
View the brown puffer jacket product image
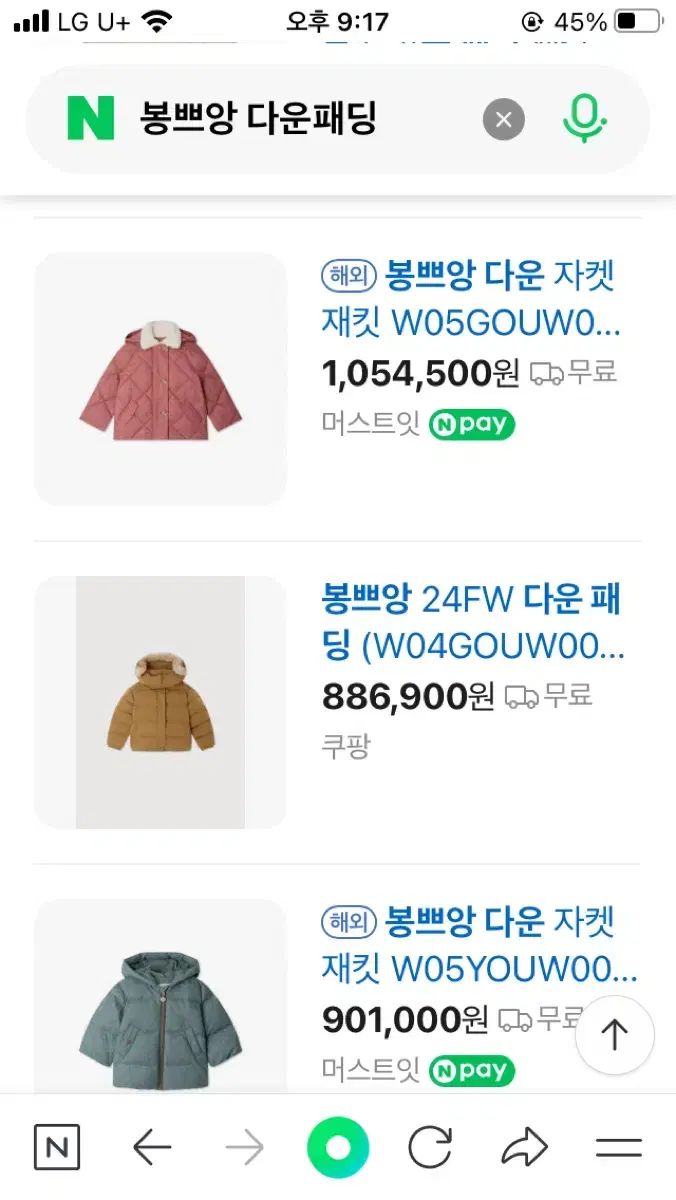161,702
